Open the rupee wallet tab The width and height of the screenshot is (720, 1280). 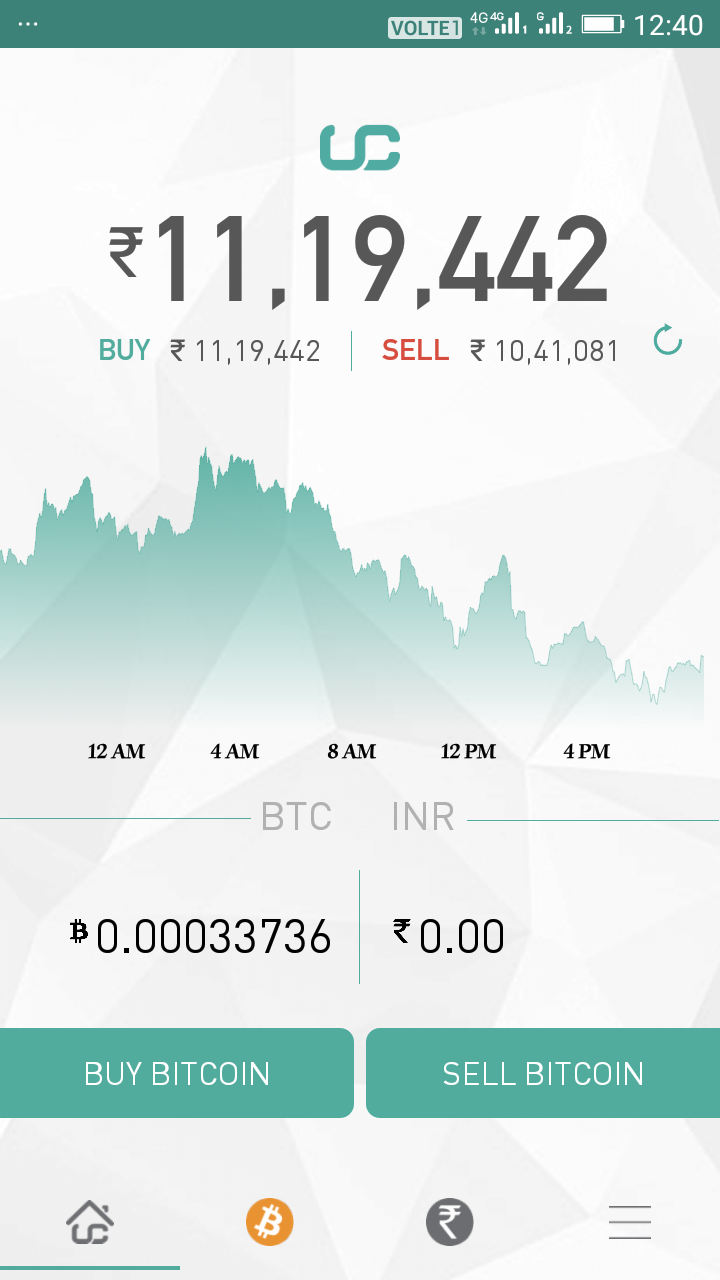[x=450, y=1222]
